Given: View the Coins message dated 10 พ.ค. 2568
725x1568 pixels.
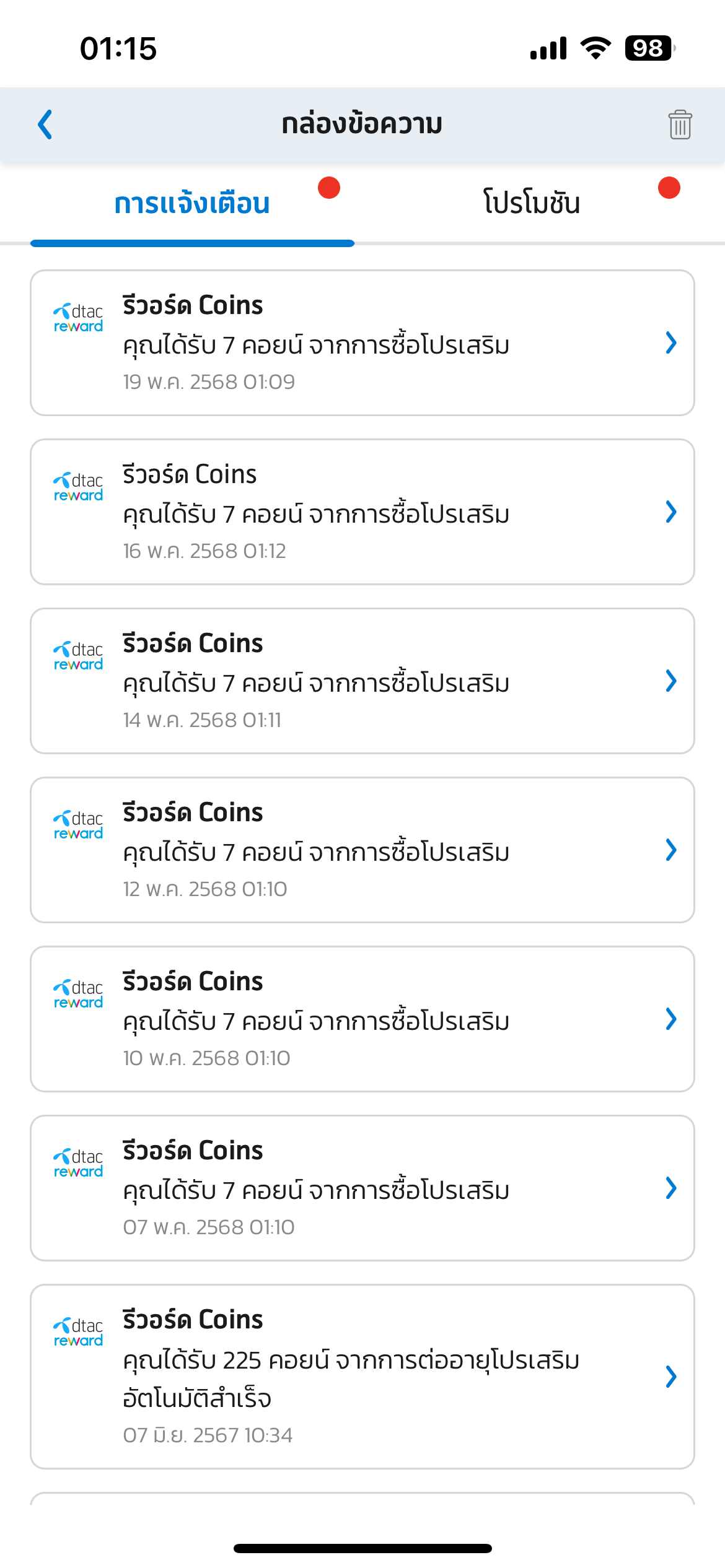Looking at the screenshot, I should pyautogui.click(x=362, y=1019).
